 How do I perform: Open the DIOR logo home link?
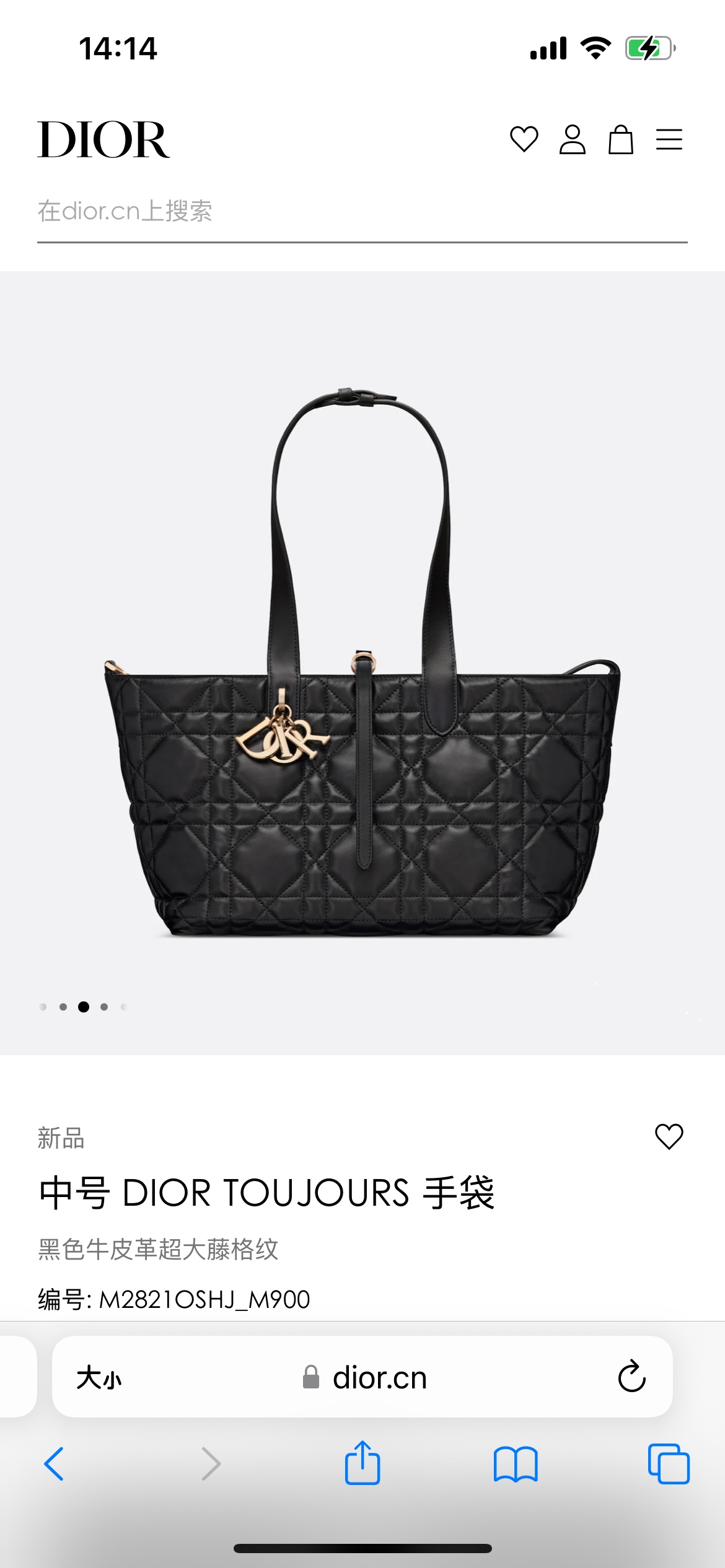point(103,140)
